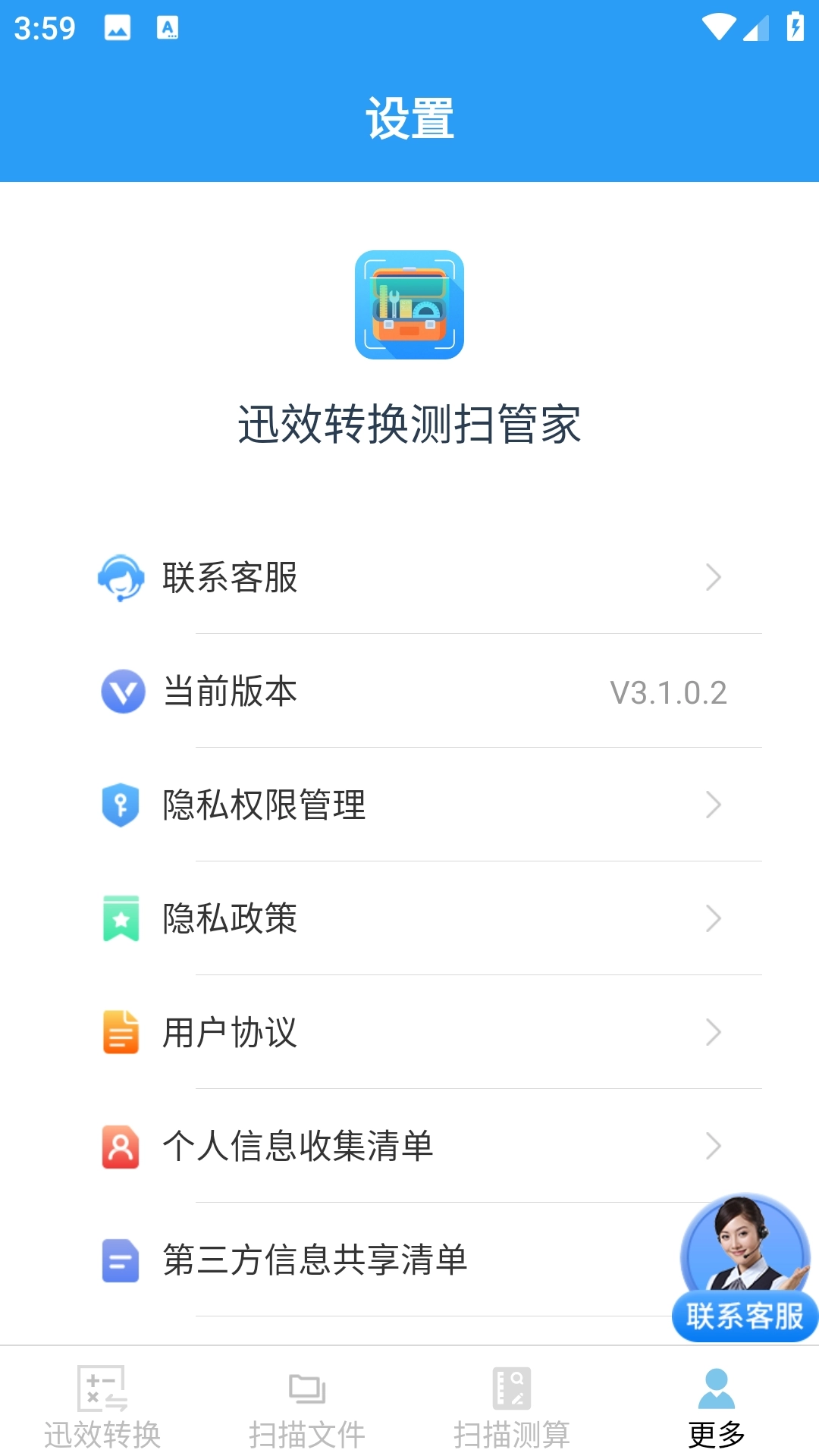Viewport: 819px width, 1456px height.
Task: View the V3.1.0.2 version number
Action: click(x=669, y=692)
